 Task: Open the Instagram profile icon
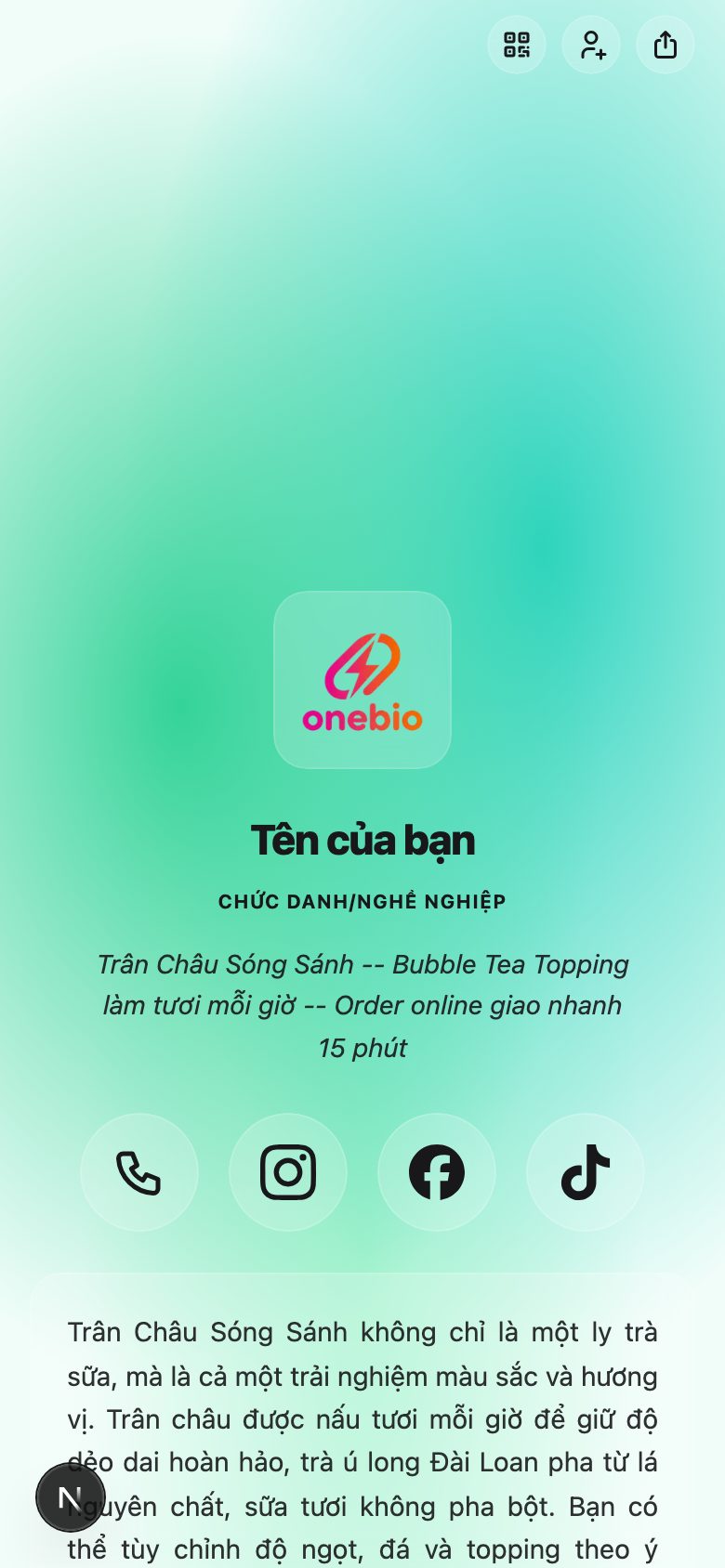(288, 1172)
